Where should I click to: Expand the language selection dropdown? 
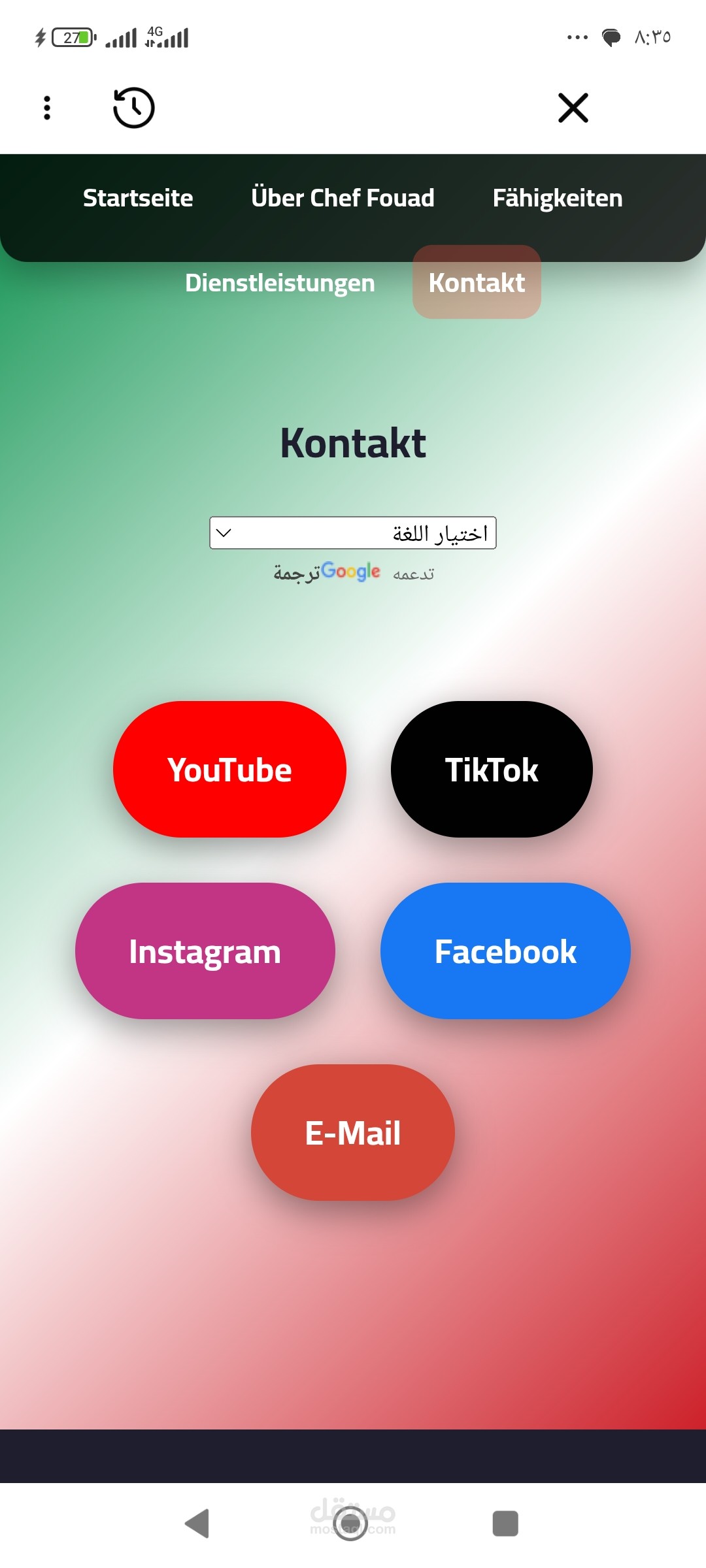pos(353,533)
